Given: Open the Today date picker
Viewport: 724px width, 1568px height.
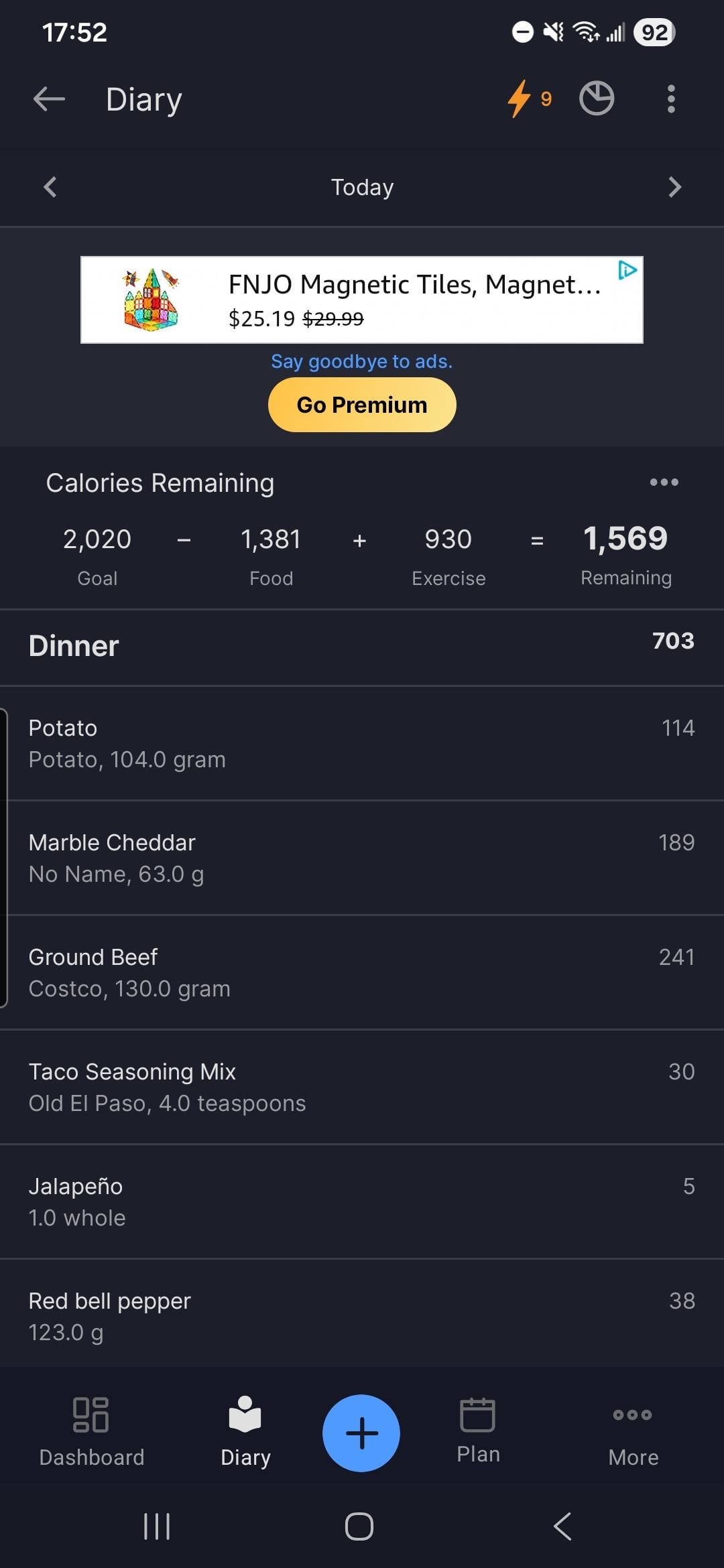Looking at the screenshot, I should point(362,187).
